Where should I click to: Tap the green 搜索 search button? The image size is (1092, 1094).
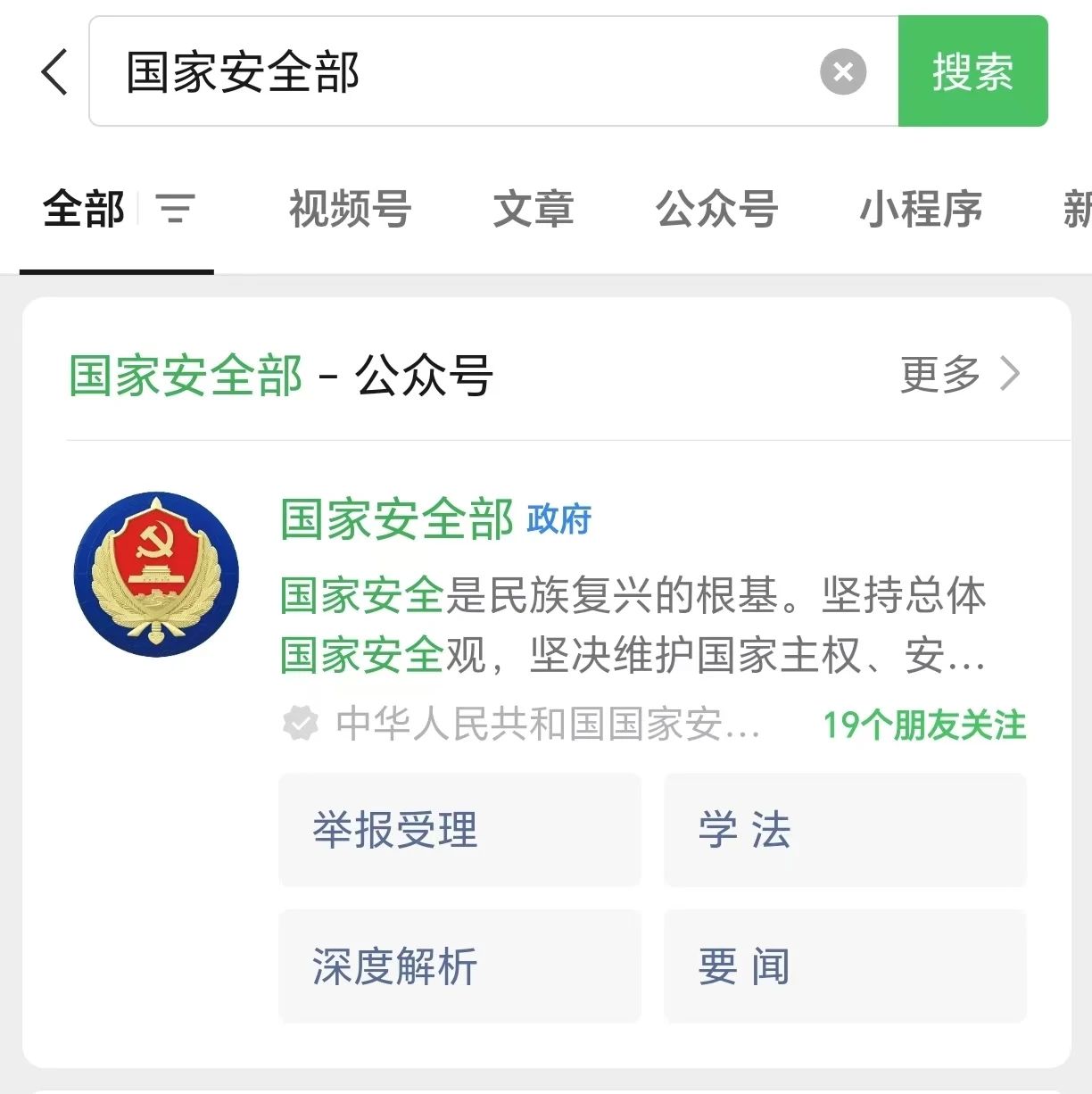click(972, 71)
